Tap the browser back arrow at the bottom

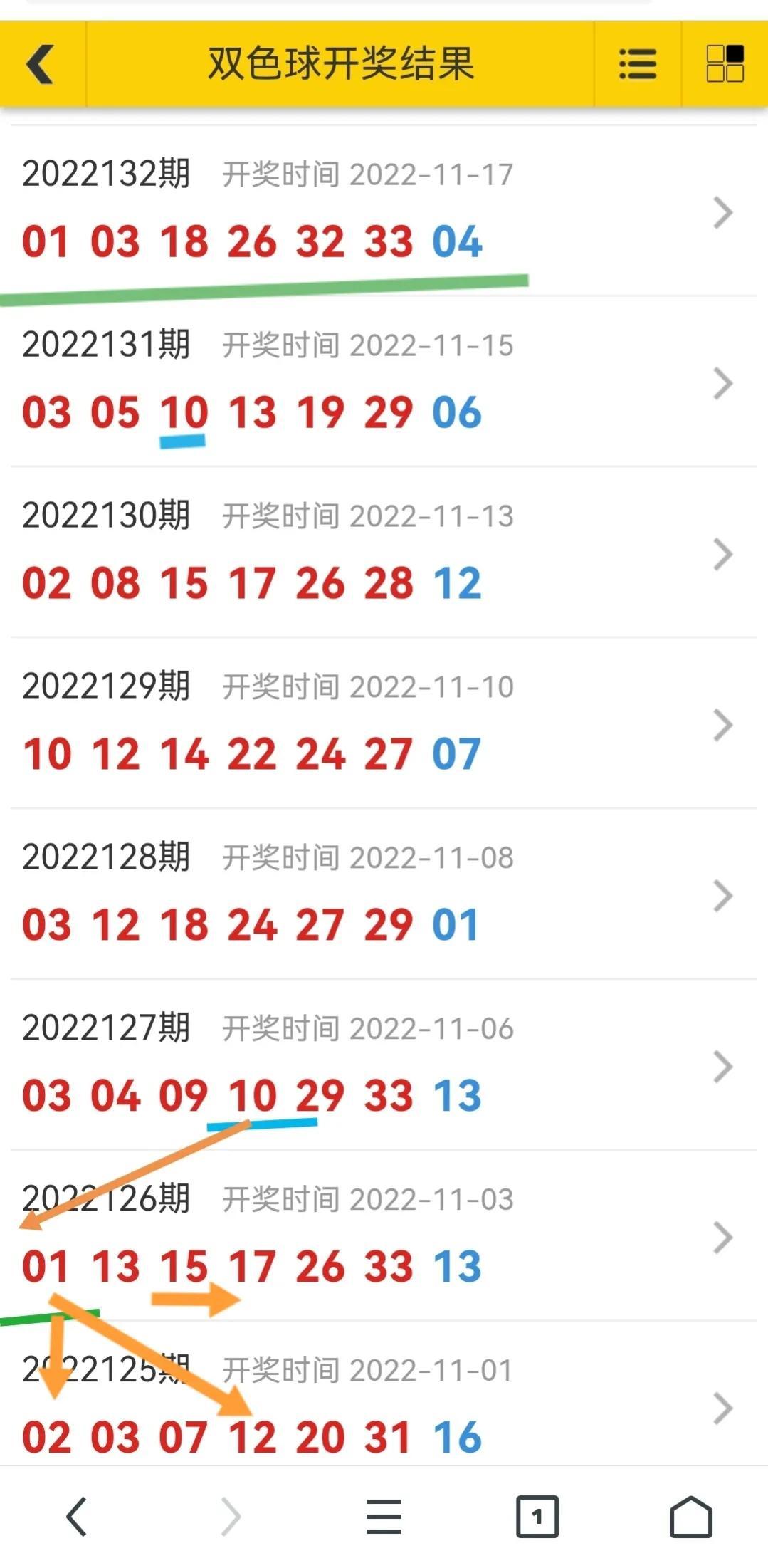point(77,1517)
